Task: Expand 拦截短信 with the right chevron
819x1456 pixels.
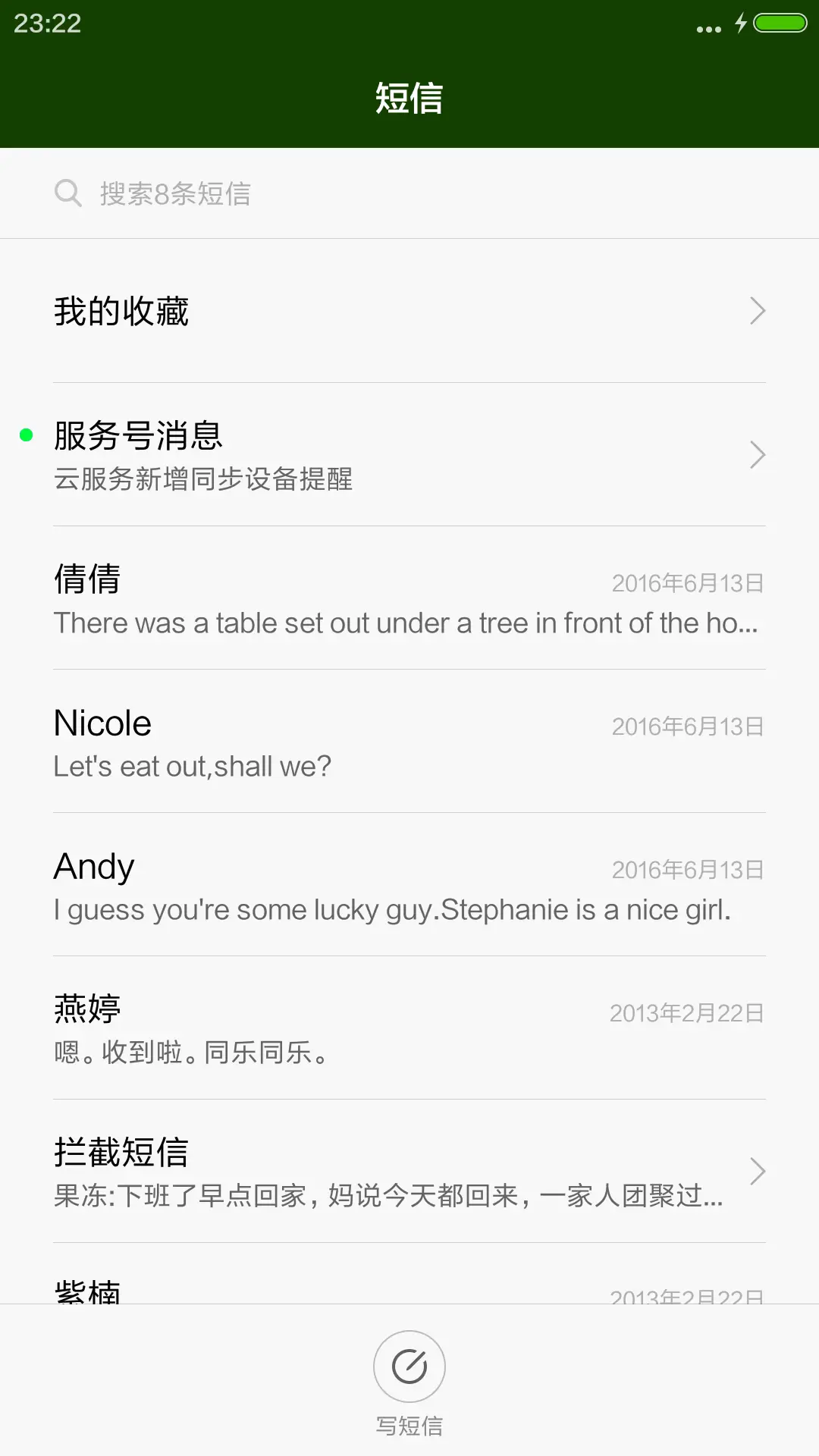Action: coord(757,1172)
